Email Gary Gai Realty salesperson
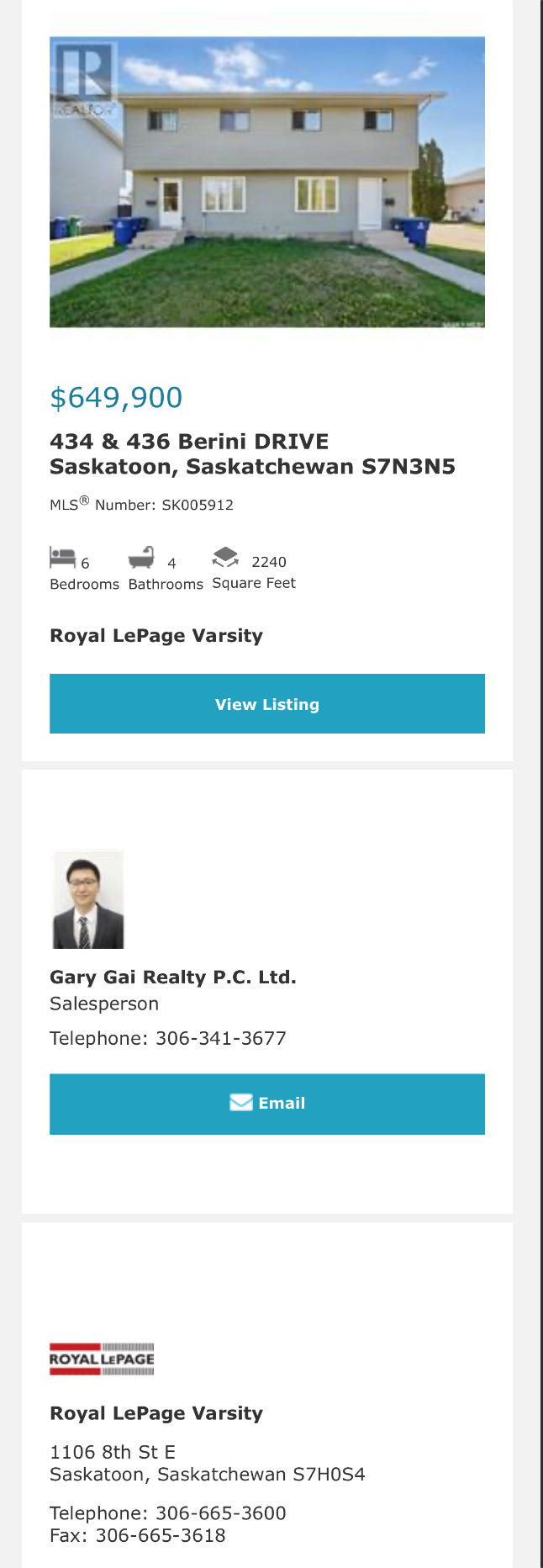 point(267,1104)
